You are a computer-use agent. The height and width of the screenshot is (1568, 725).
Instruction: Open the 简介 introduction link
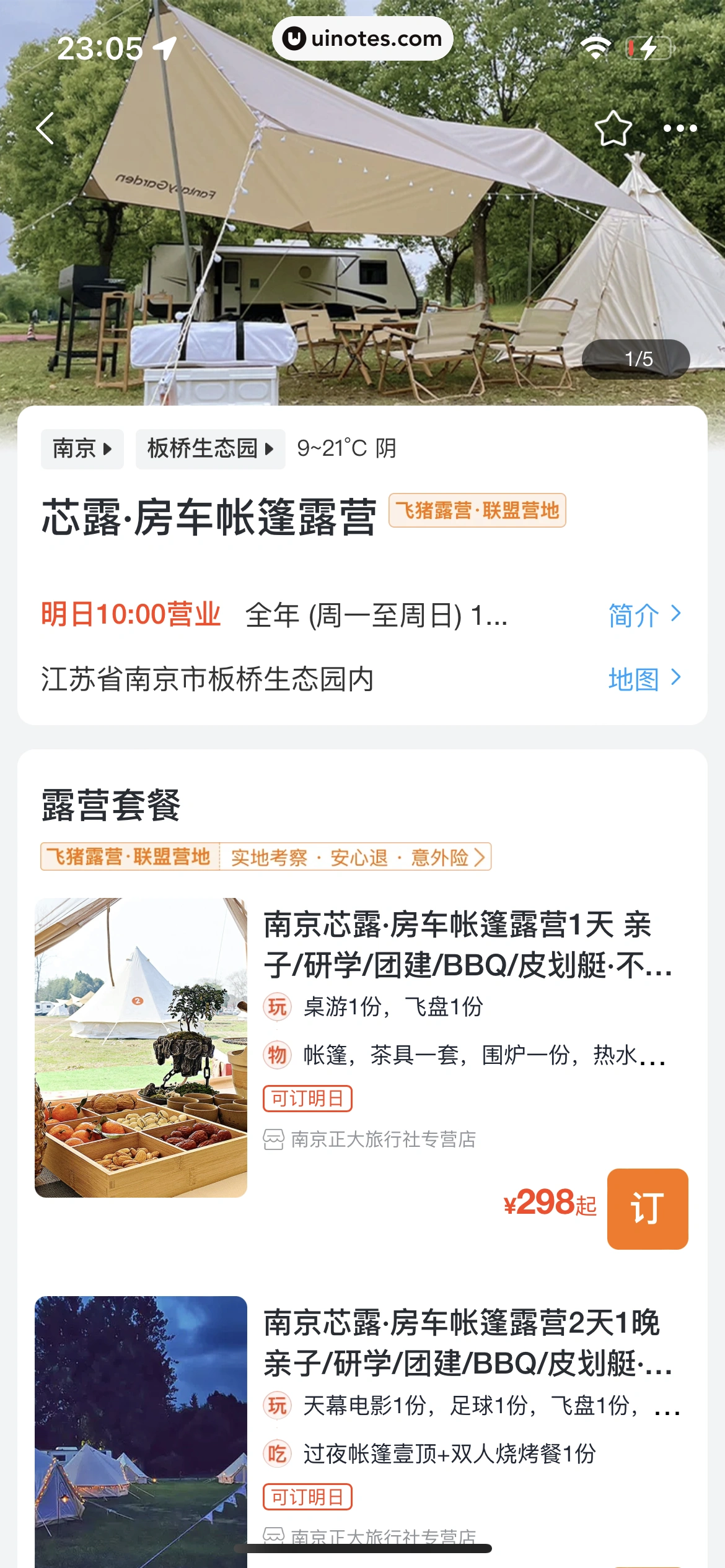tap(644, 615)
